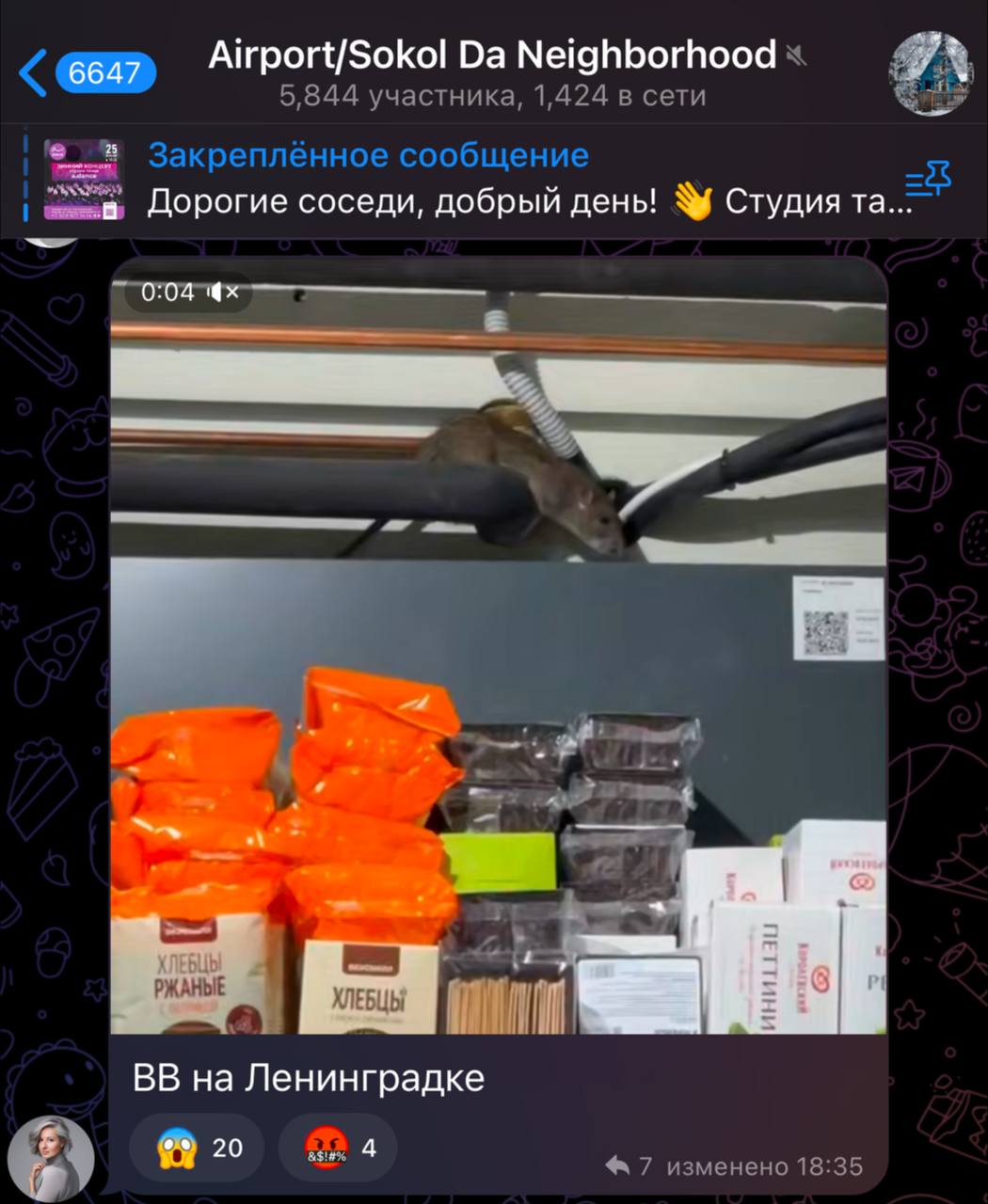The width and height of the screenshot is (988, 1204).
Task: Unmute the video sound
Action: (x=224, y=293)
